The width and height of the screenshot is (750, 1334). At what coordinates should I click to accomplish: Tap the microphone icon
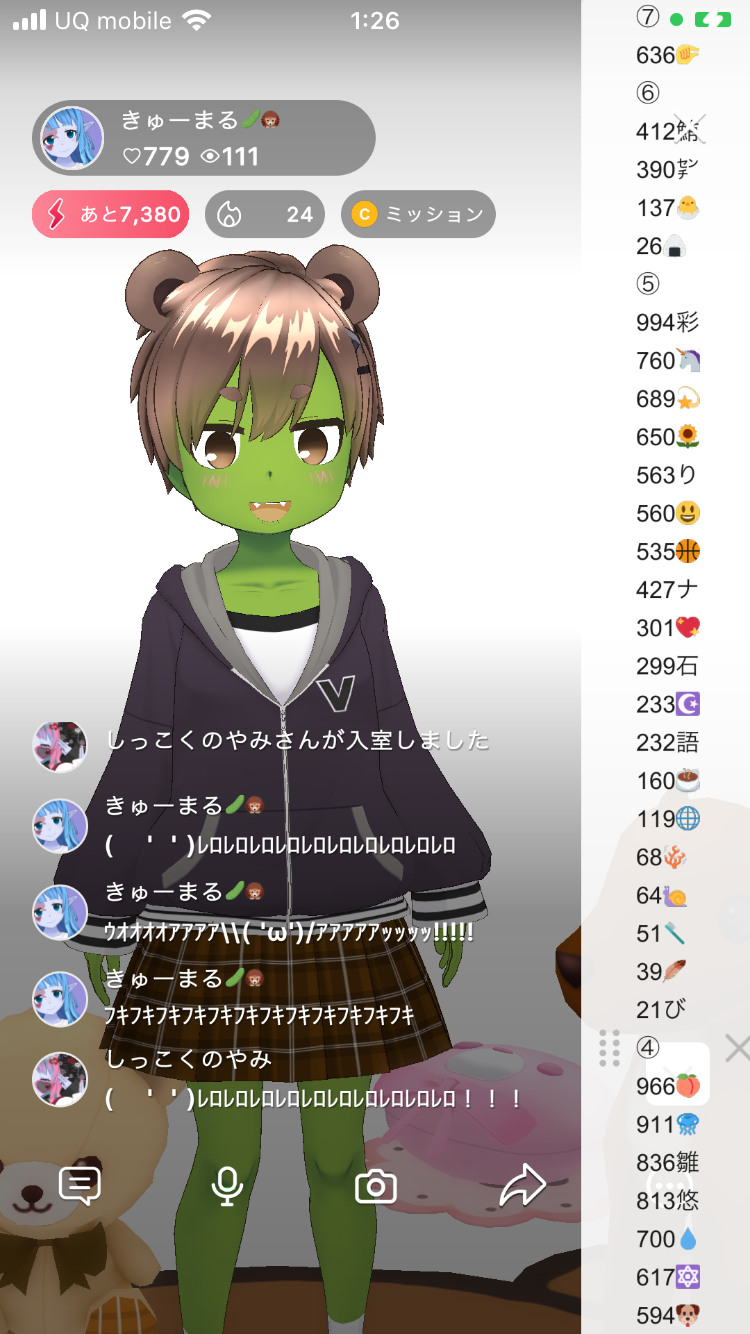point(227,1186)
